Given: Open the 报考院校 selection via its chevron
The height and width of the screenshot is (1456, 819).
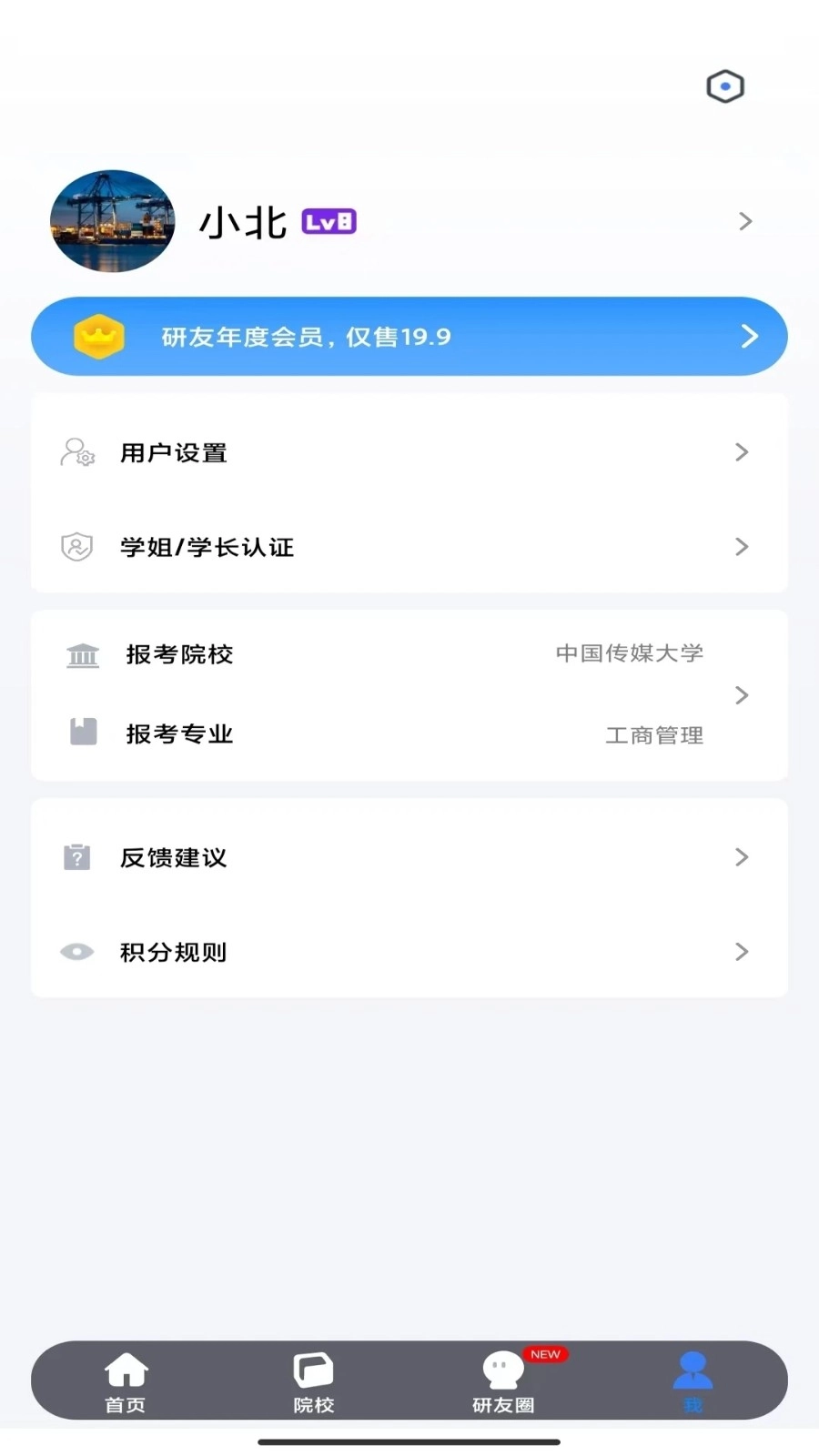Looking at the screenshot, I should coord(743,694).
